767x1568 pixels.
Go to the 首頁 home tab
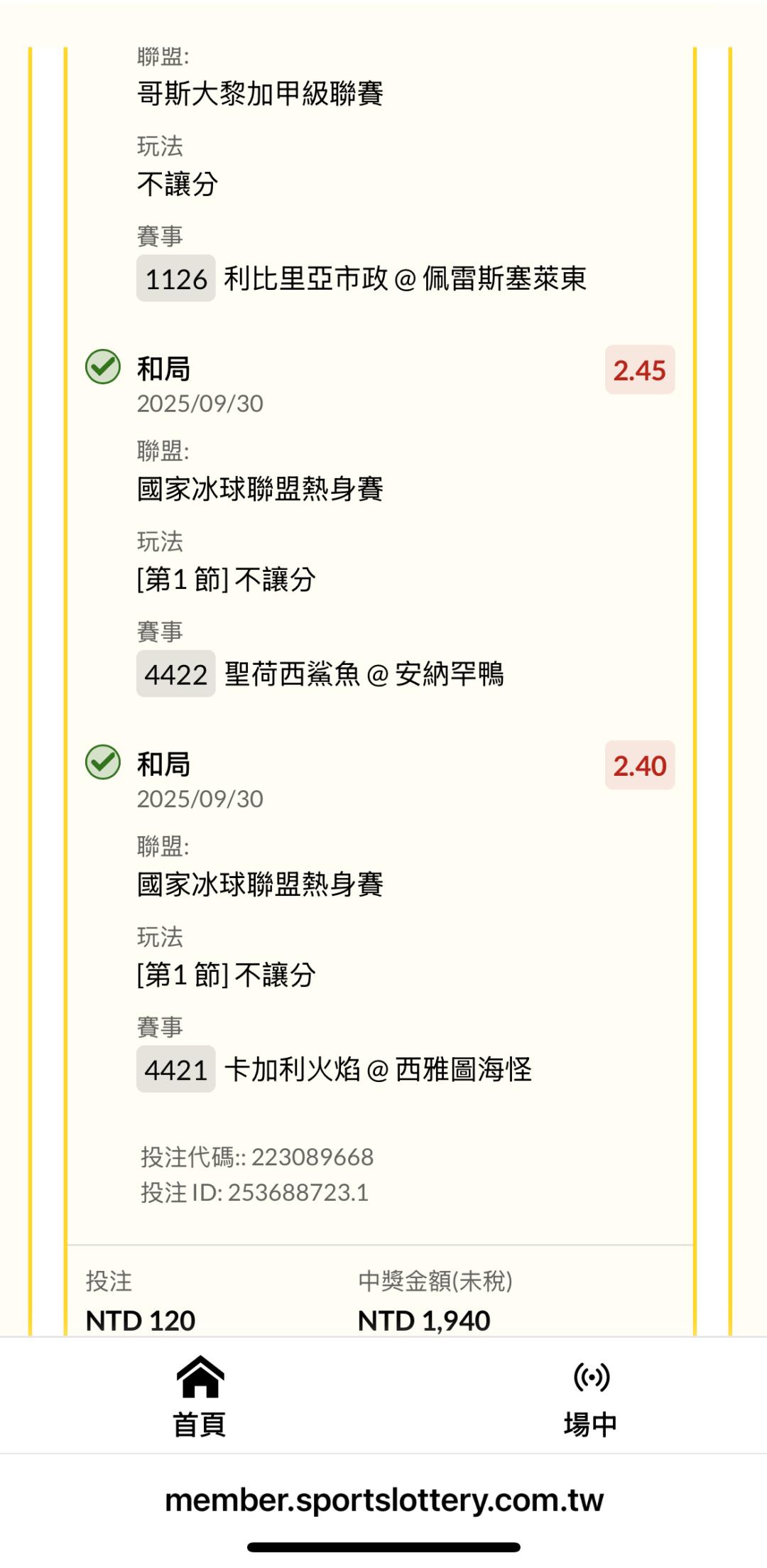(x=200, y=1396)
